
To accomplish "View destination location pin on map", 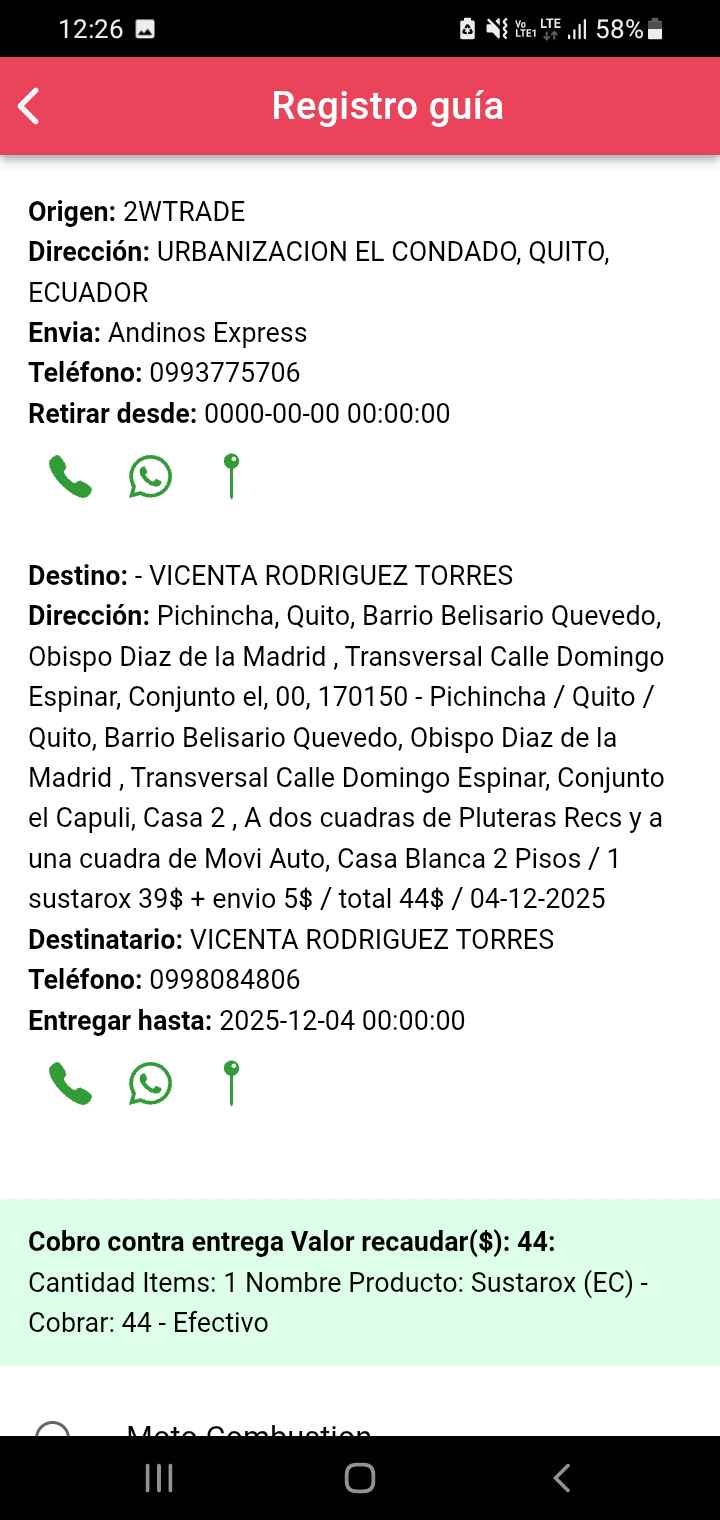I will [x=231, y=1084].
